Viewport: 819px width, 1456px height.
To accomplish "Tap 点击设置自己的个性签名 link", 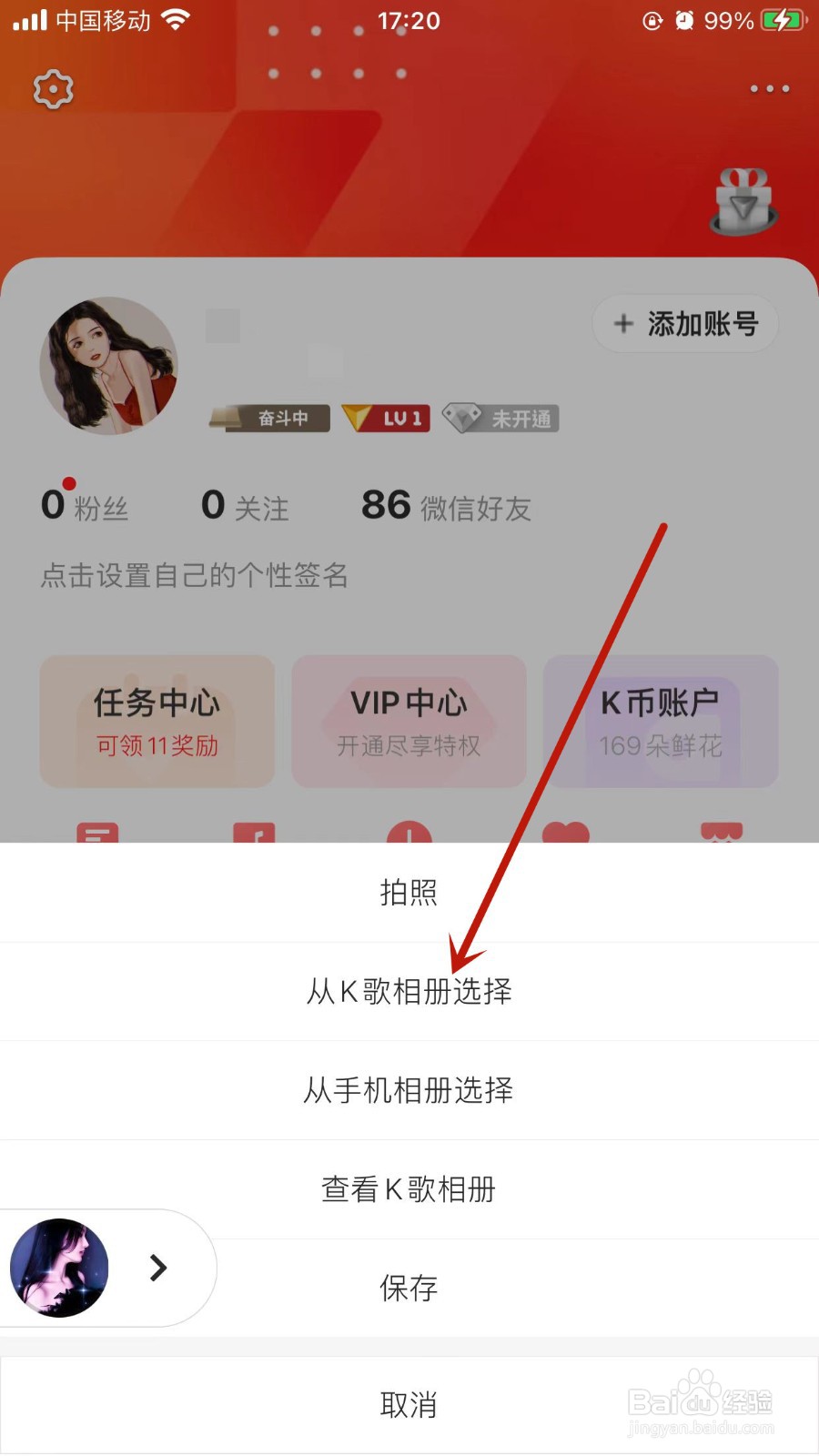I will (x=194, y=575).
